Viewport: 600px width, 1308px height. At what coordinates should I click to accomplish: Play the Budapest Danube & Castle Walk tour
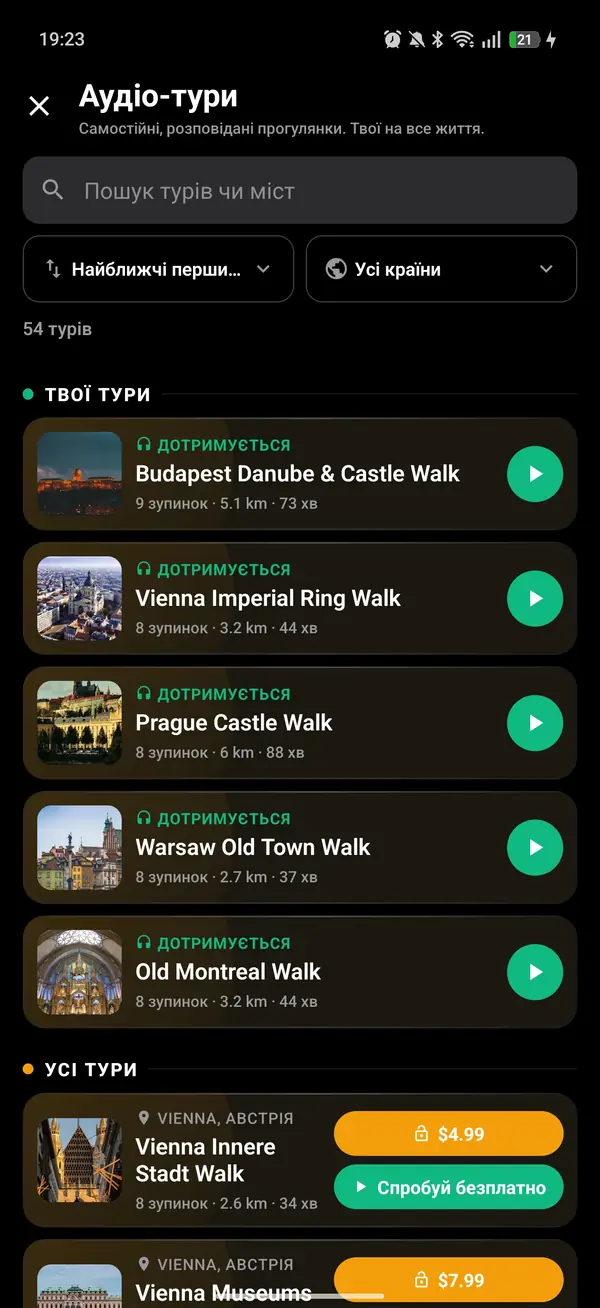(535, 474)
